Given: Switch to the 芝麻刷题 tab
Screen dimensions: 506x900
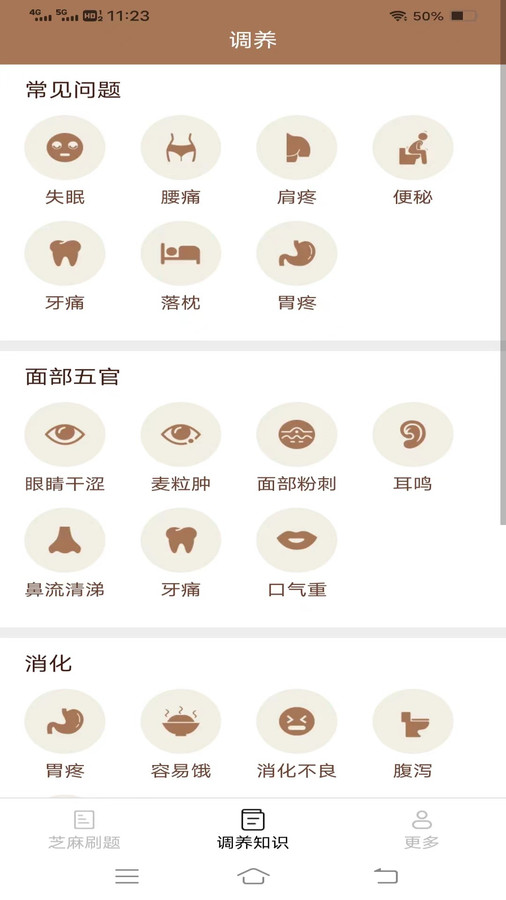Looking at the screenshot, I should click(x=84, y=829).
